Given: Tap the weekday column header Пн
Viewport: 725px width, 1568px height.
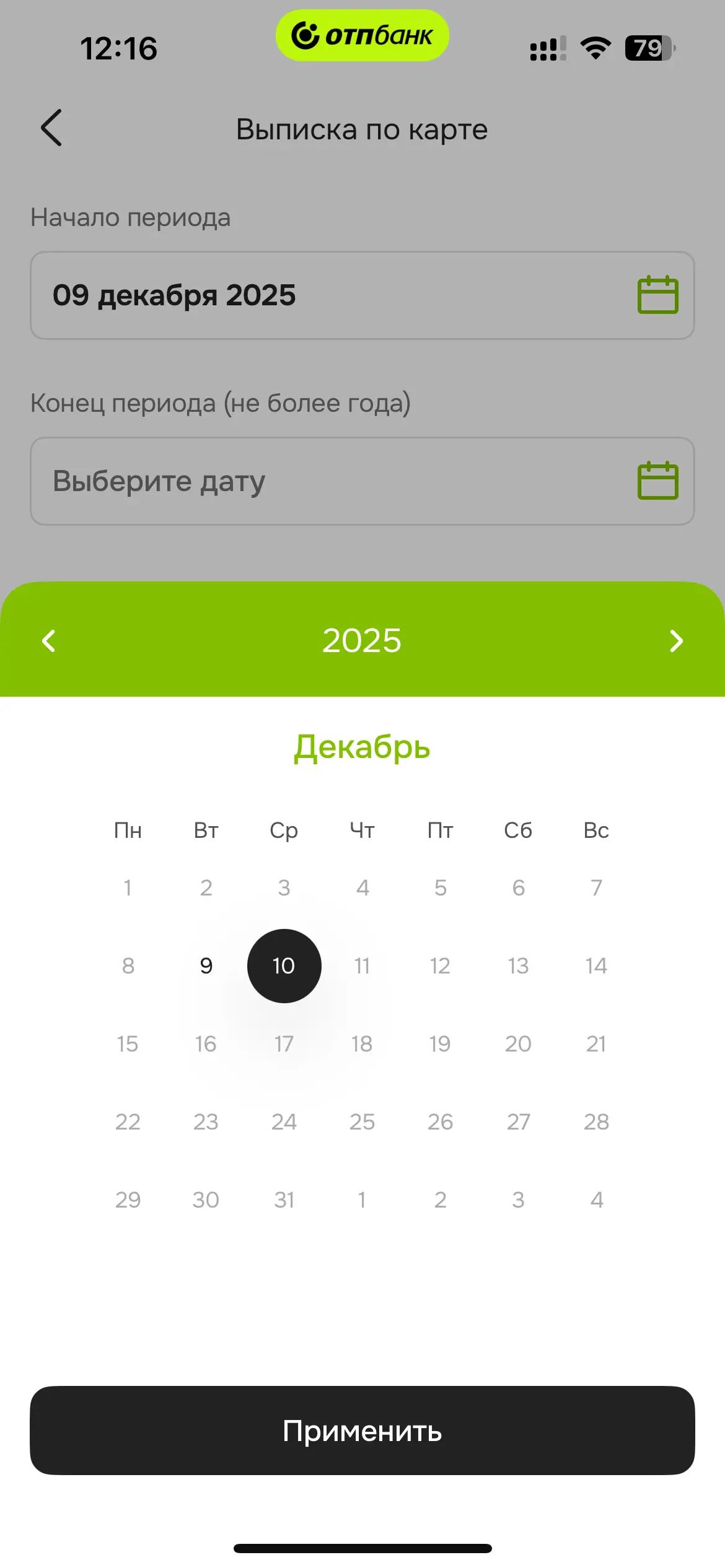Looking at the screenshot, I should point(128,830).
